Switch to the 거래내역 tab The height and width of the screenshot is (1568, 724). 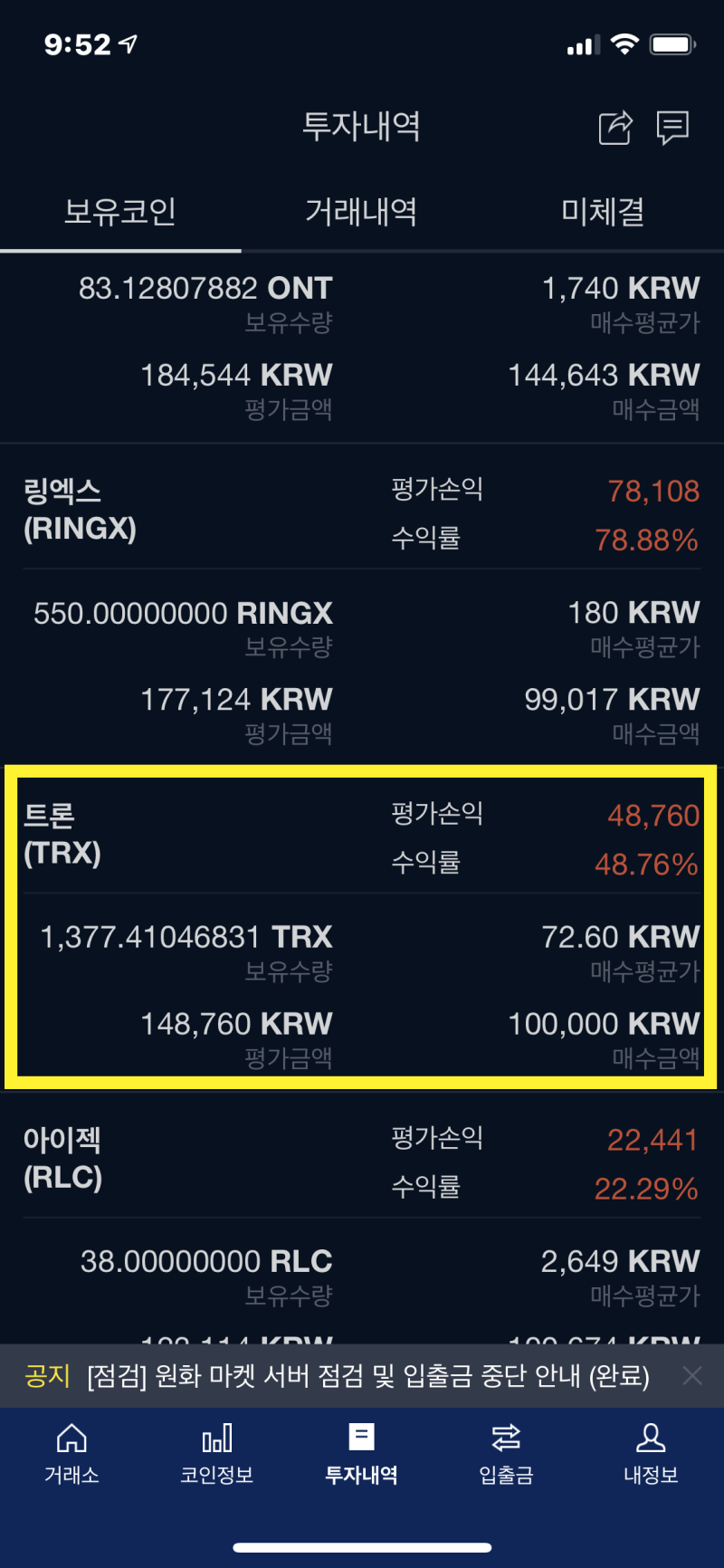tap(361, 212)
